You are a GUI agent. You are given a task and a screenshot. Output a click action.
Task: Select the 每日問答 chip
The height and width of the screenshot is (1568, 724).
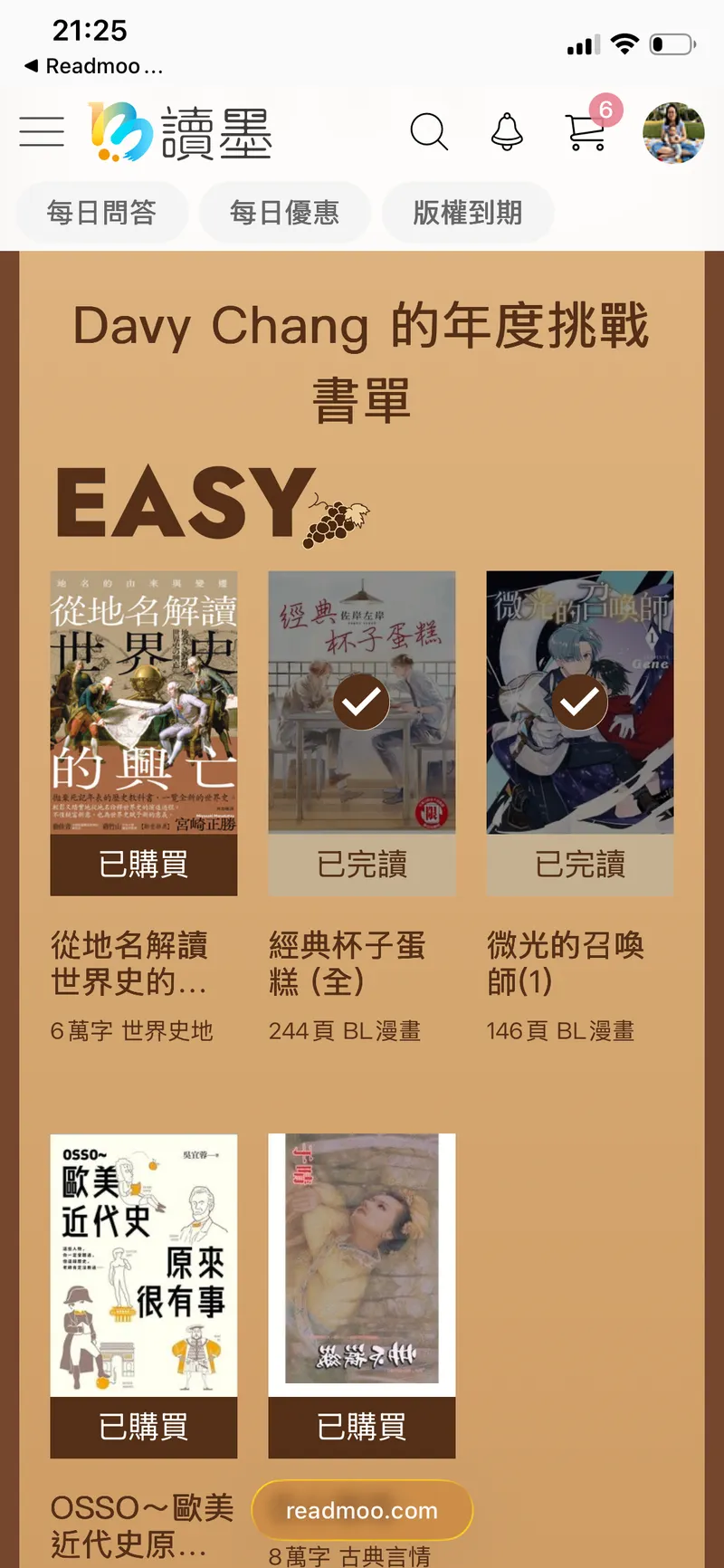pos(101,213)
